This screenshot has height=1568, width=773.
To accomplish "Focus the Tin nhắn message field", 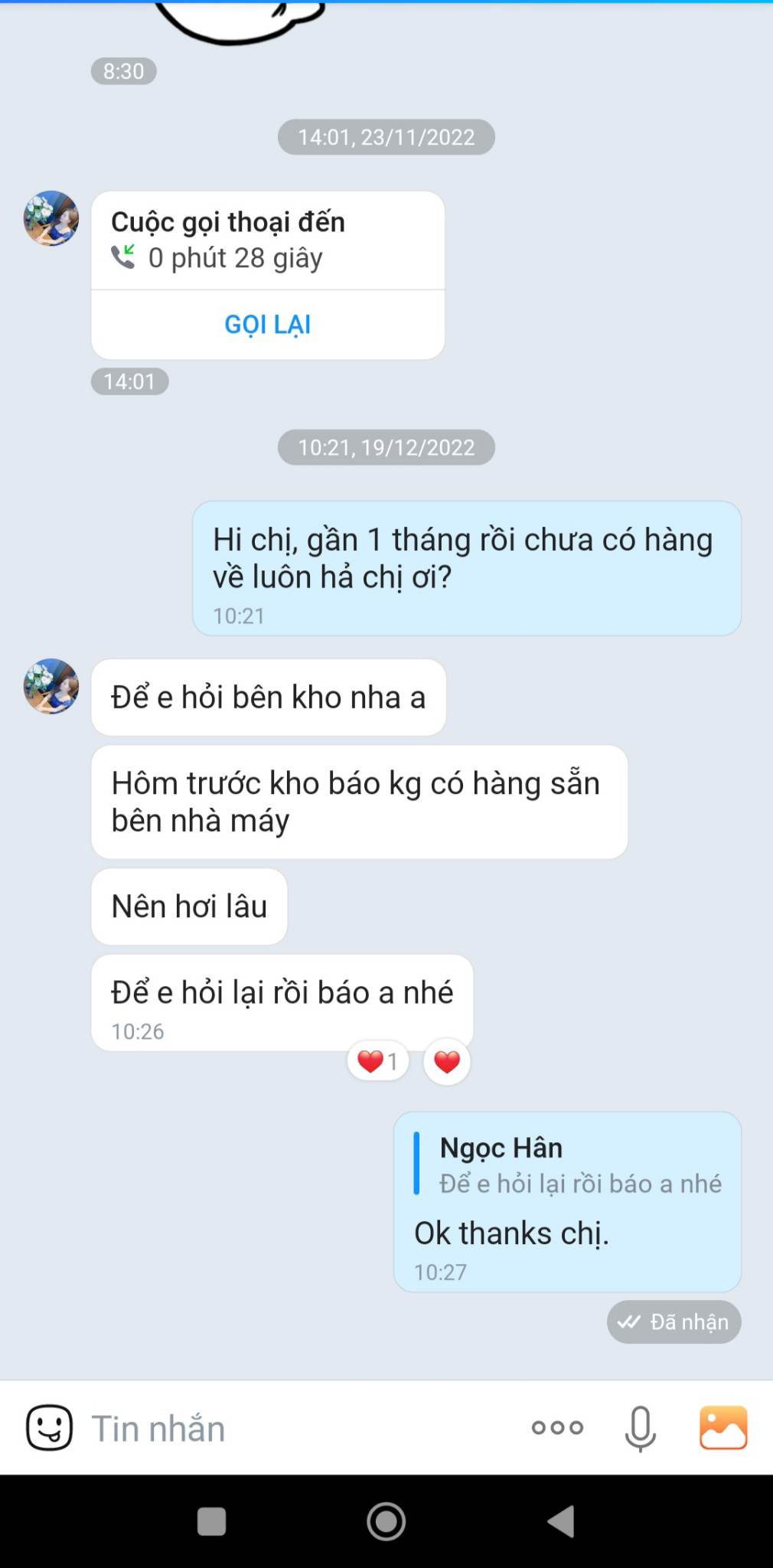I will [298, 1429].
